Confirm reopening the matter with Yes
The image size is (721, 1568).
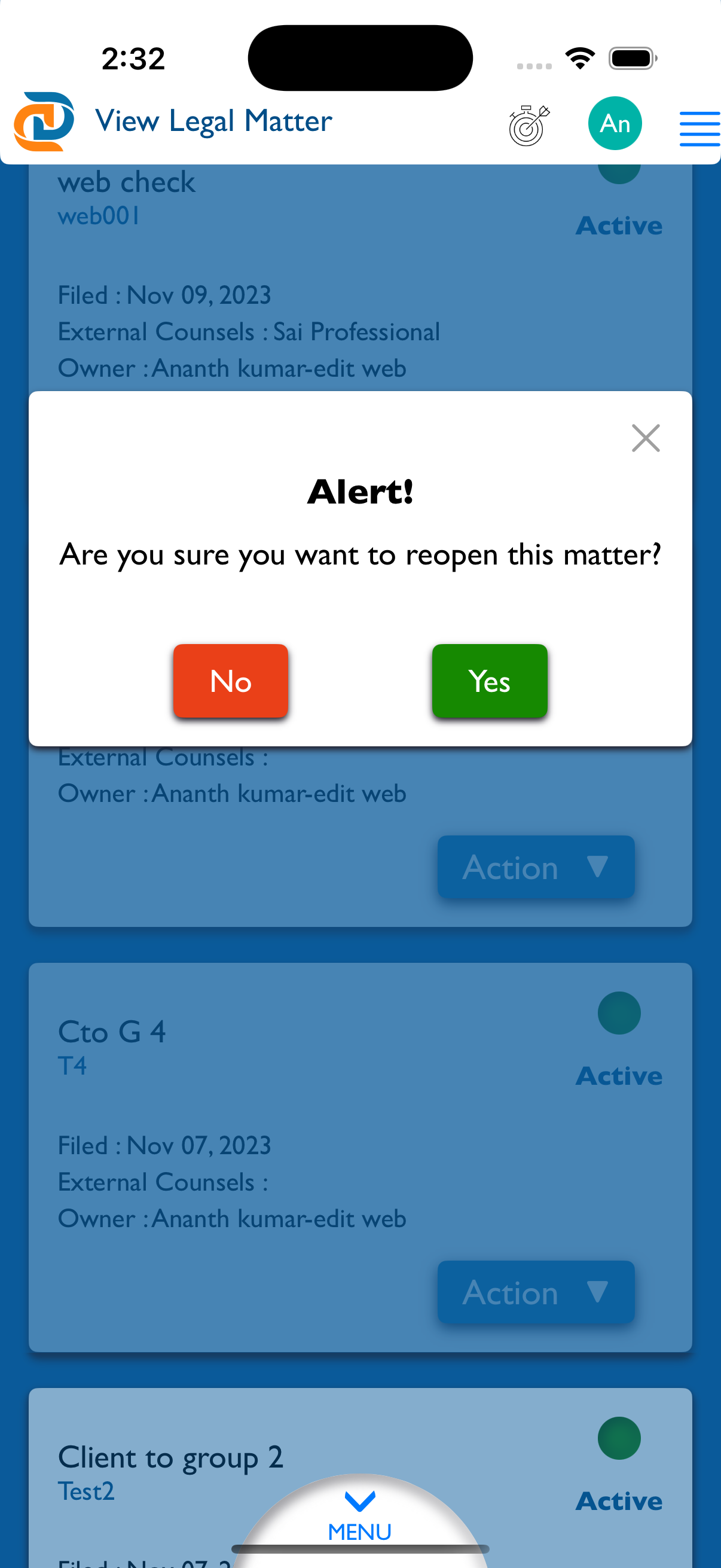click(489, 681)
